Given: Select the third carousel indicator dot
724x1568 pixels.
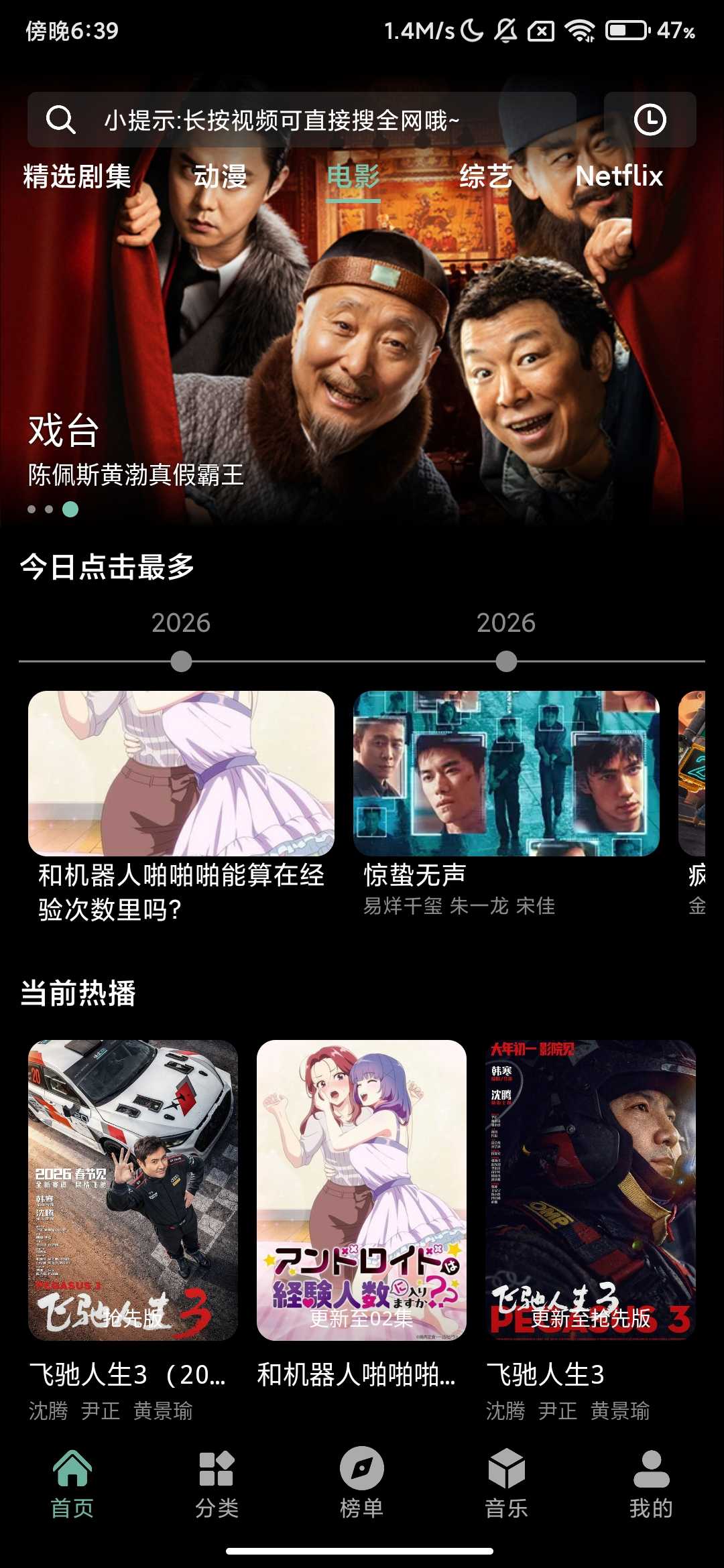Looking at the screenshot, I should (70, 509).
